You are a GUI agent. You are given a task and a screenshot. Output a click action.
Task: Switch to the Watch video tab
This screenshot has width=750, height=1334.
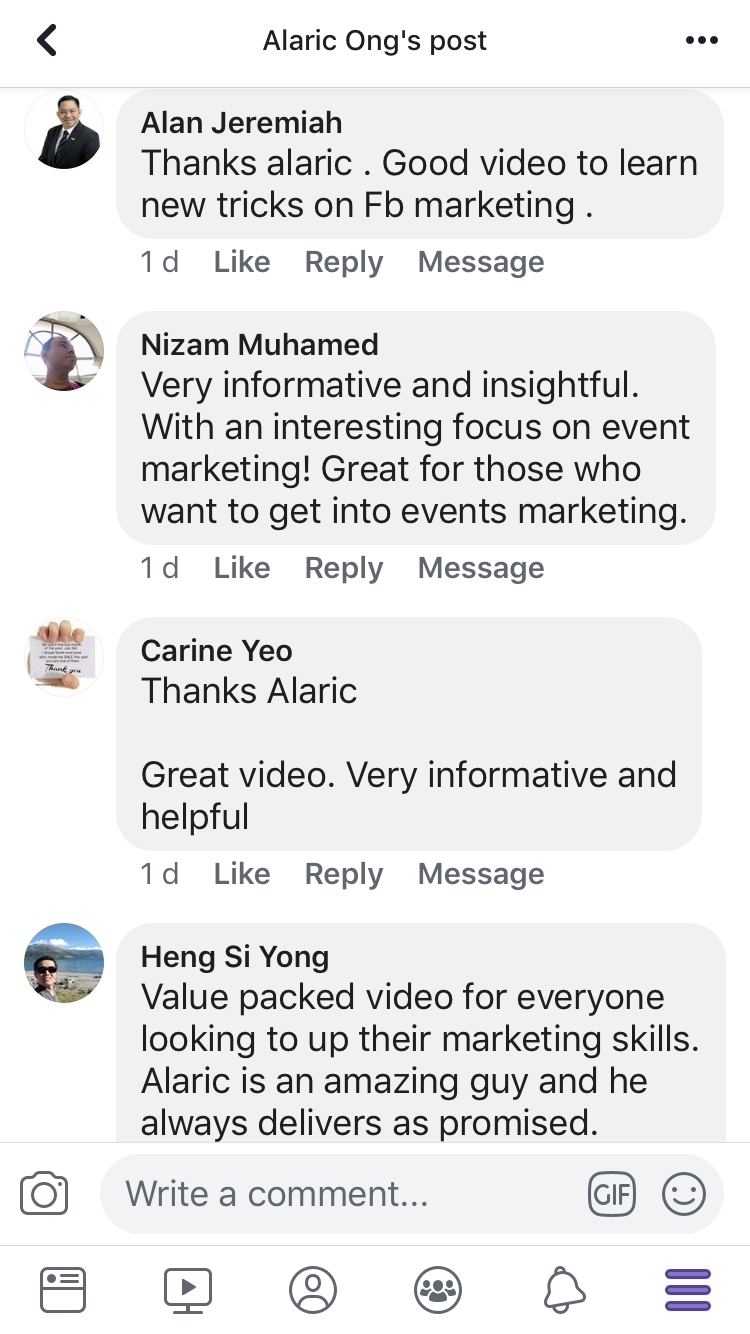188,1289
